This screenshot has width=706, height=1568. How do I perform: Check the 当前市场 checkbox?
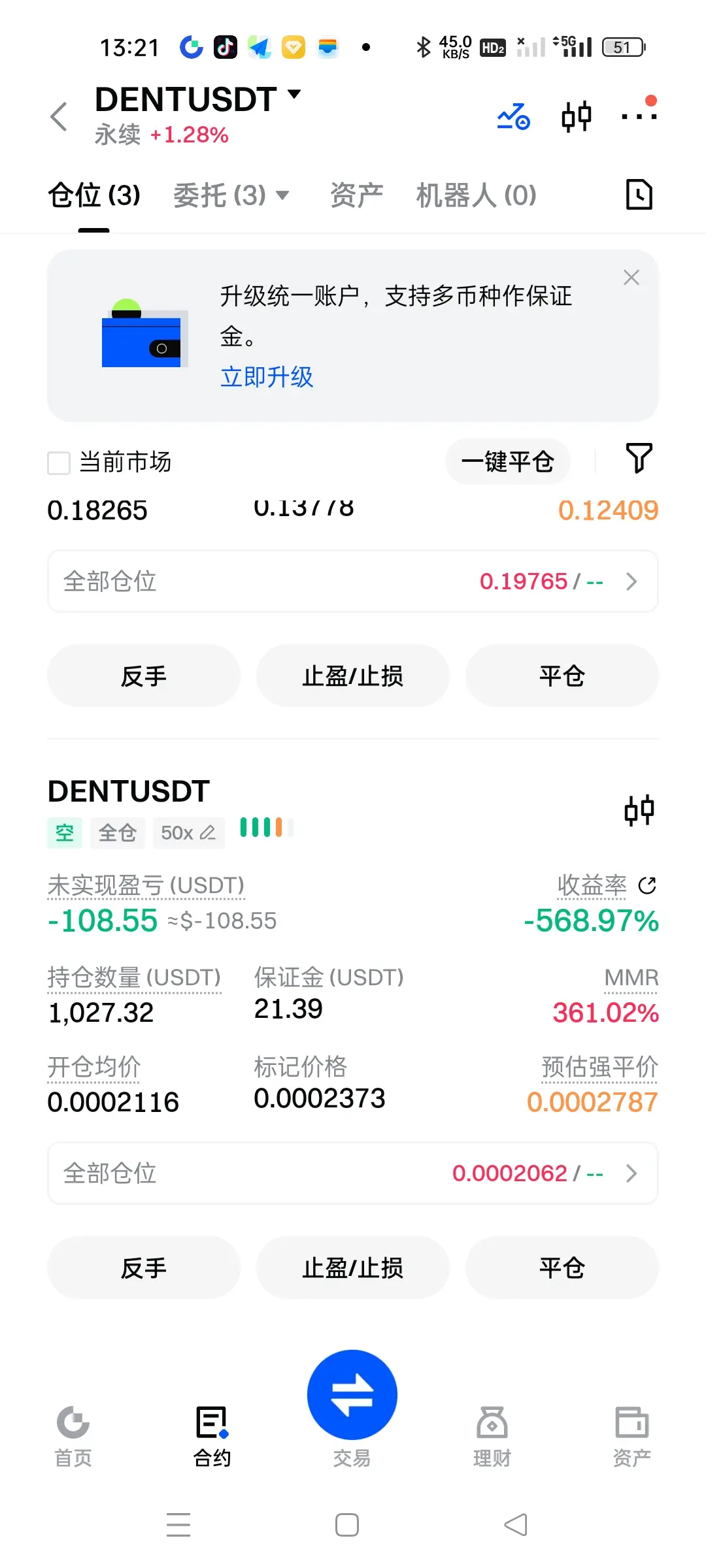coord(59,463)
